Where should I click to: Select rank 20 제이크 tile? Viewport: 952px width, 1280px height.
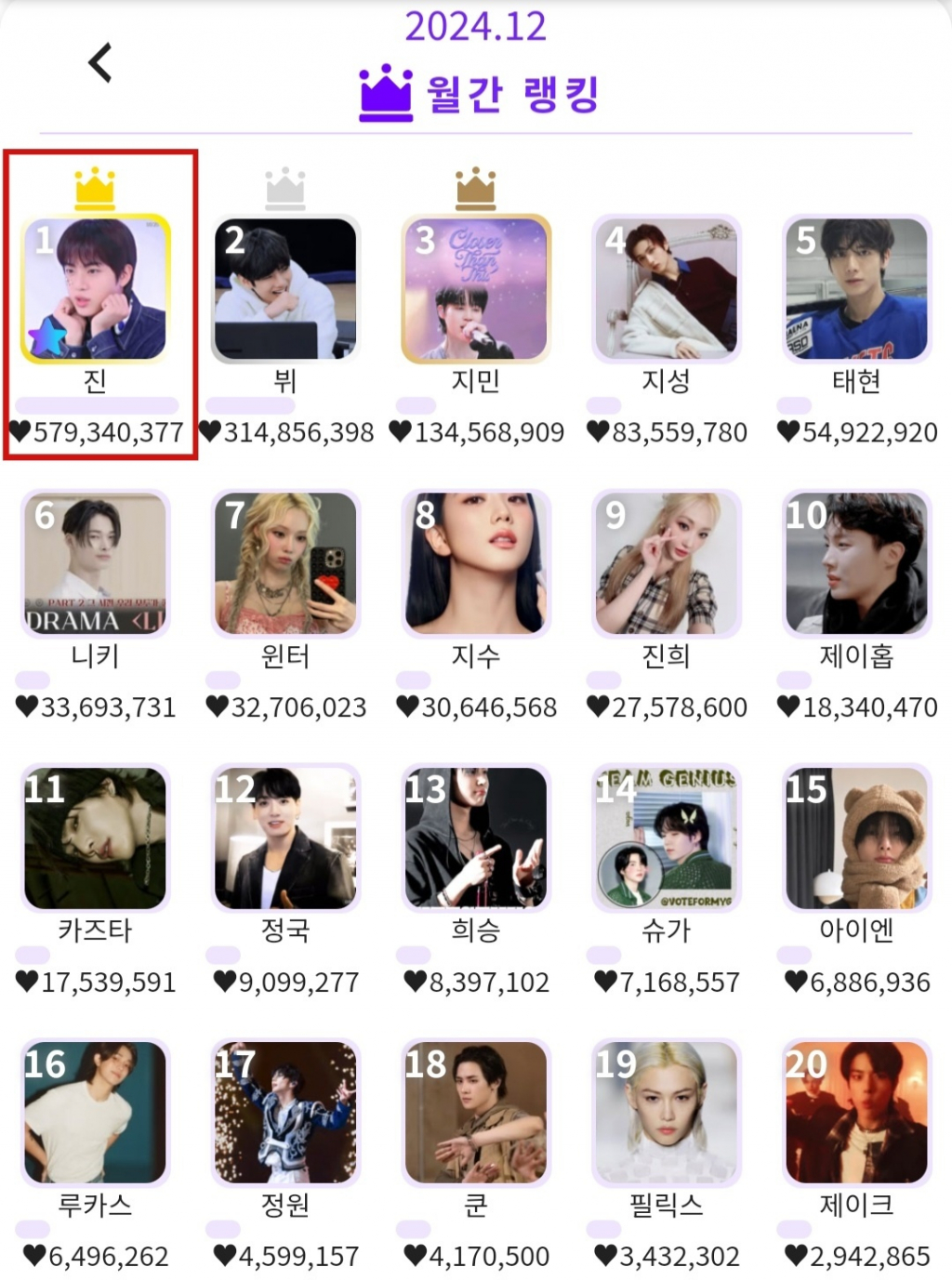point(856,1113)
